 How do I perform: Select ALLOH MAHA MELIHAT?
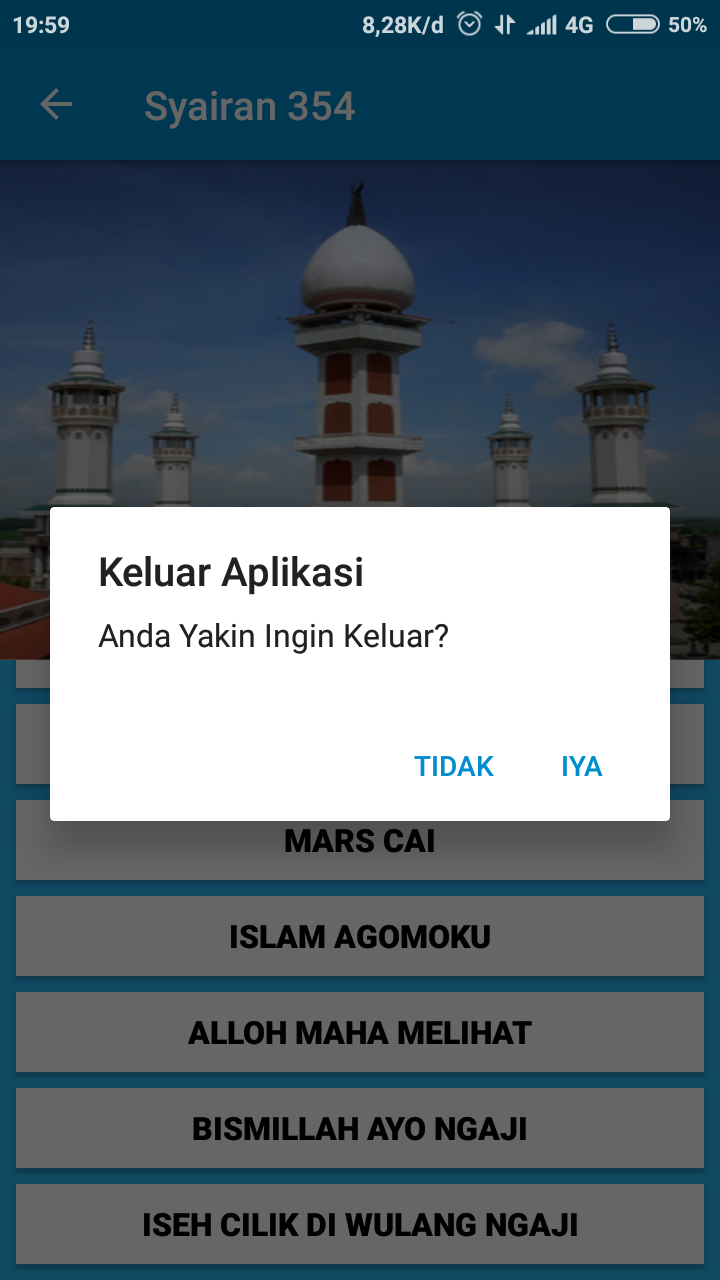pyautogui.click(x=360, y=1032)
